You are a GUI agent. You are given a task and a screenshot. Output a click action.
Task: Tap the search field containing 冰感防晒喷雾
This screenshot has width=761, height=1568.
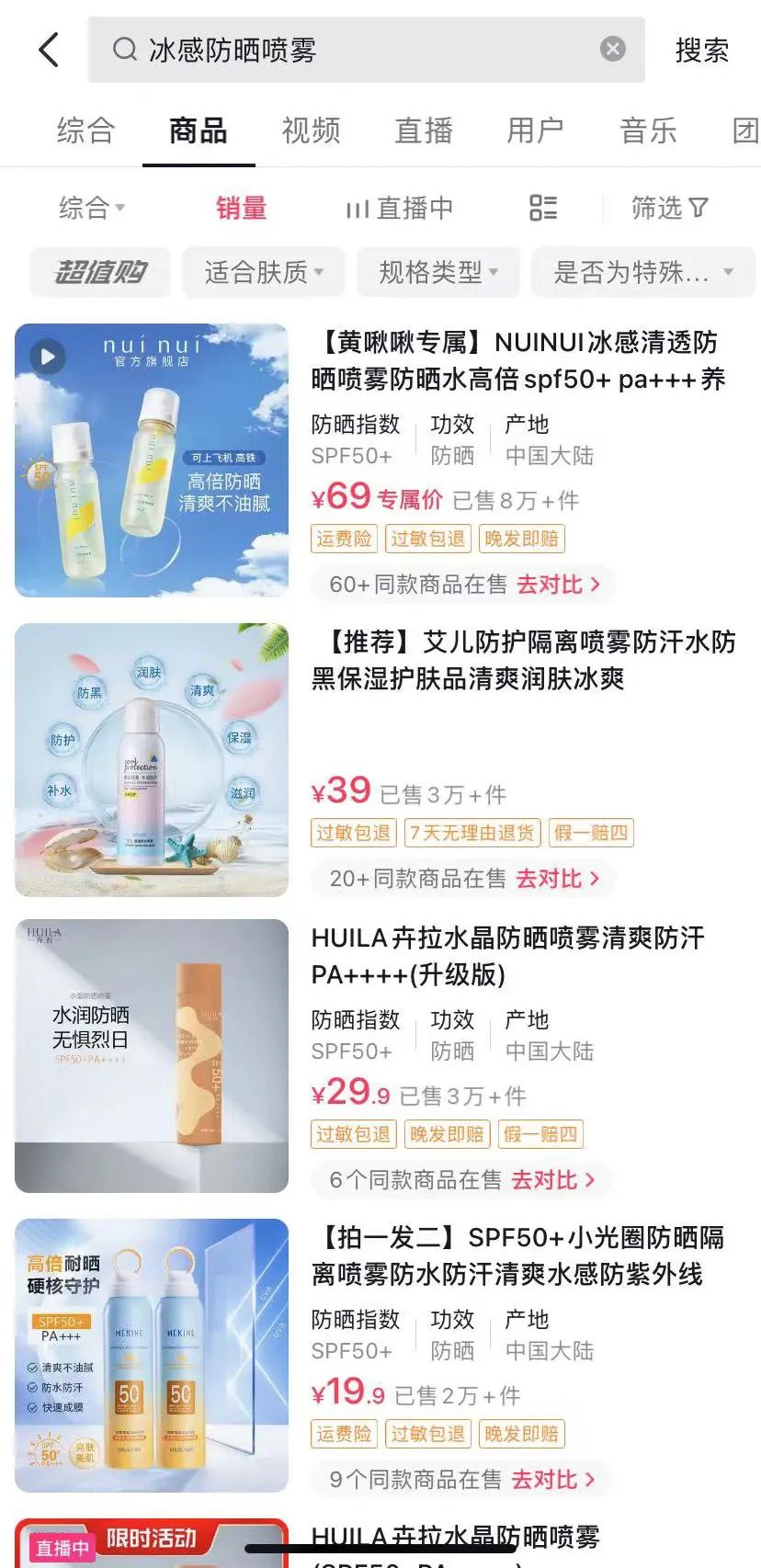tap(358, 50)
